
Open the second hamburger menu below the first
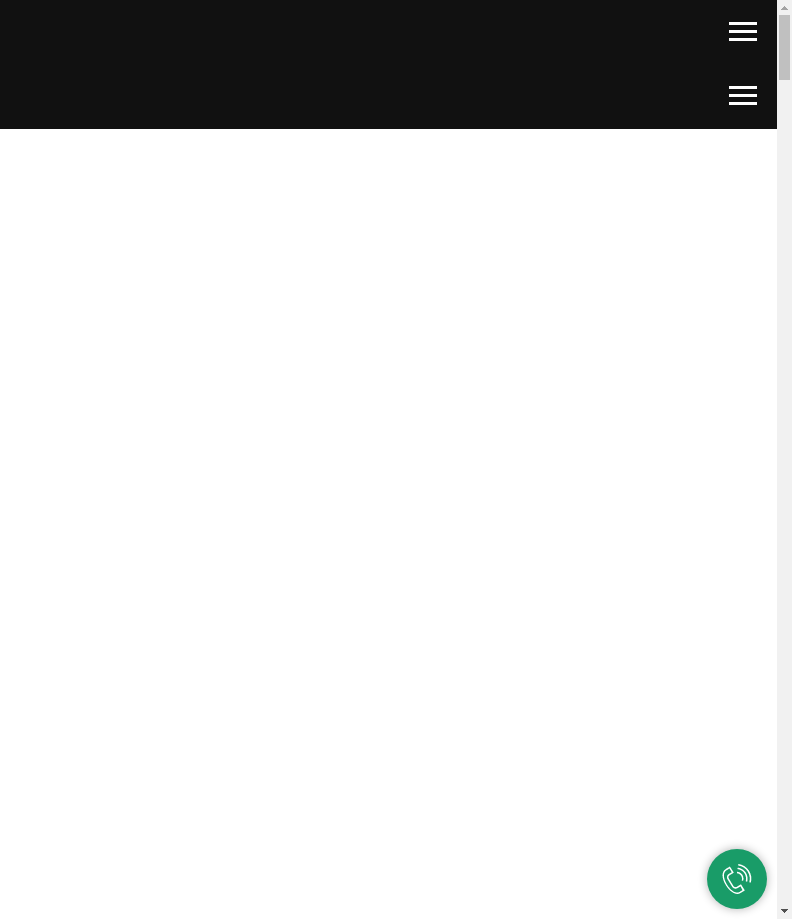pos(743,96)
